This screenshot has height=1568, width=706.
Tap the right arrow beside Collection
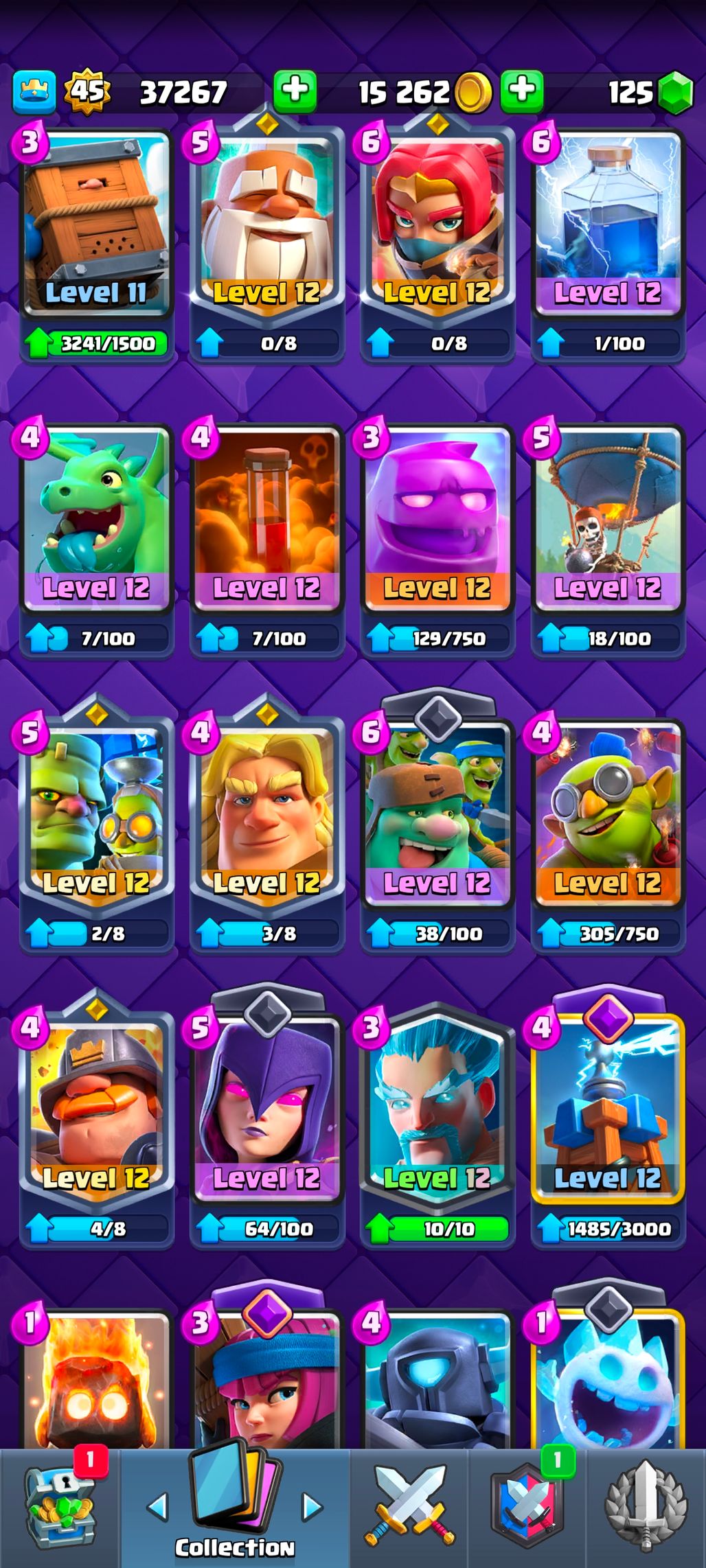312,1507
